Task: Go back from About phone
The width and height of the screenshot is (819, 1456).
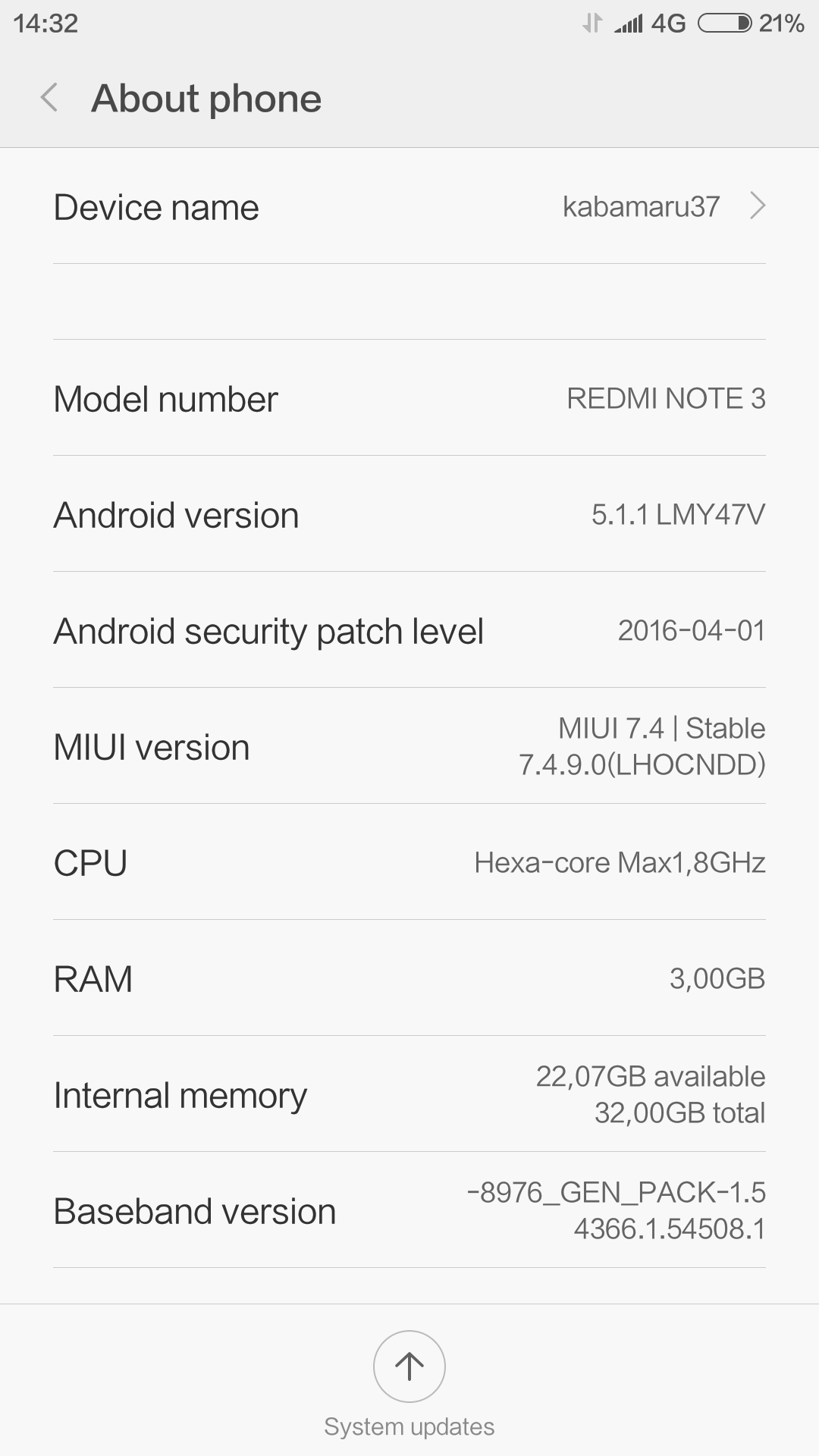Action: point(49,98)
